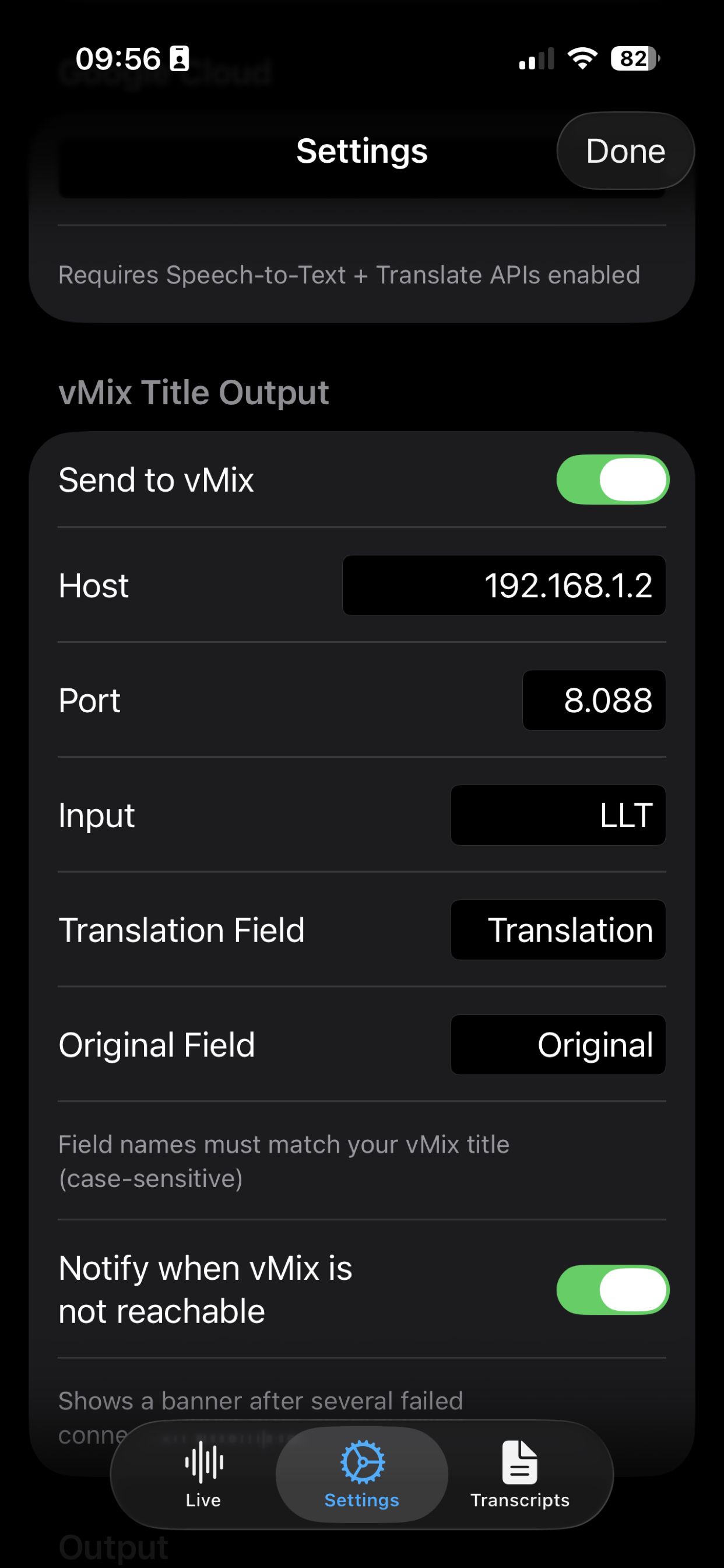This screenshot has width=724, height=1568.
Task: Tap the battery indicator showing 82
Action: click(631, 57)
